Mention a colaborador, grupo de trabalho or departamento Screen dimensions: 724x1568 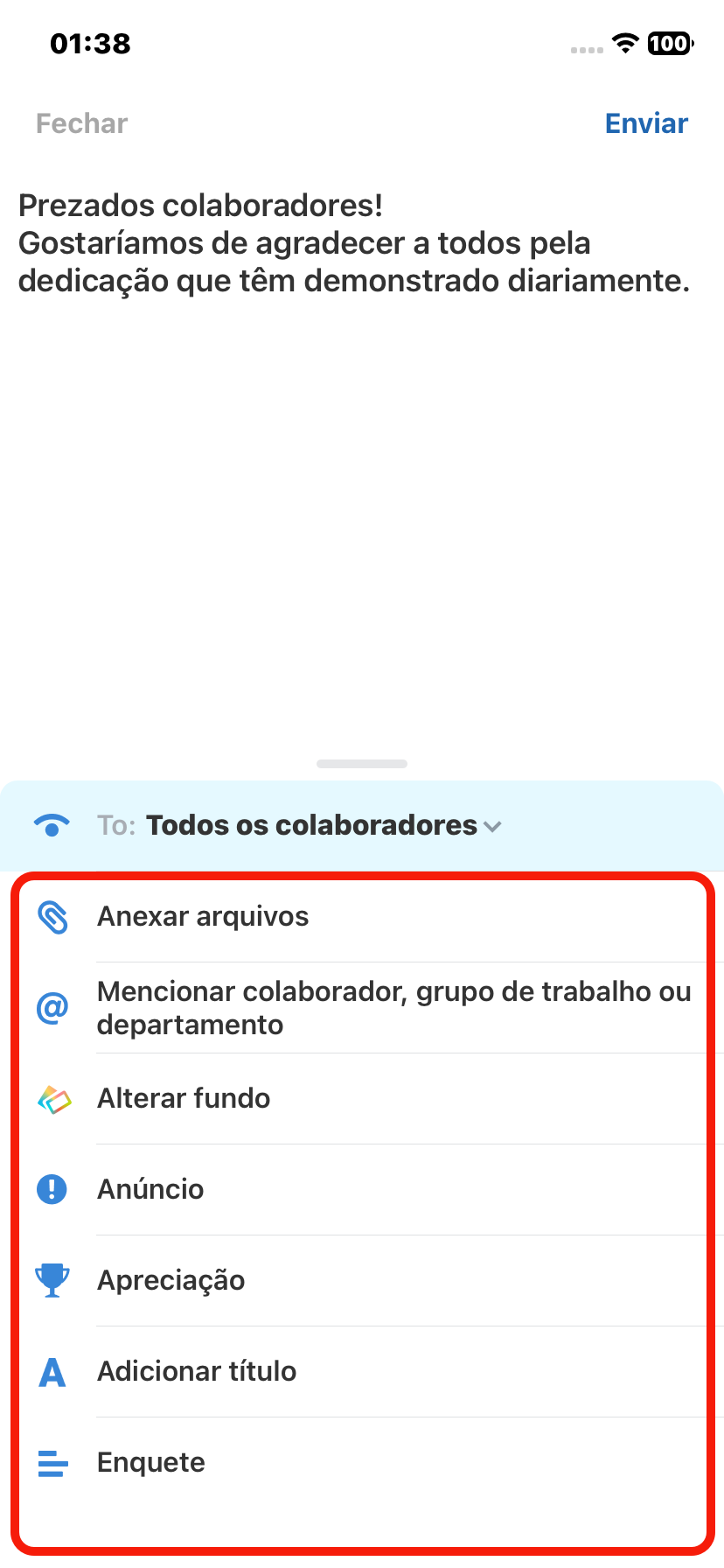[x=393, y=1008]
